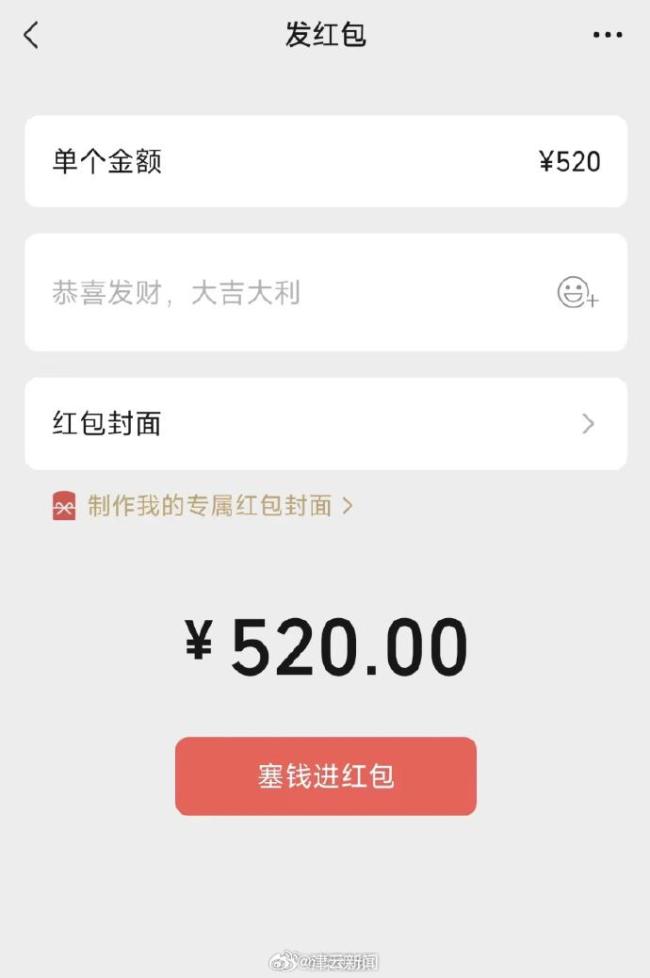Open the emoji picker icon
Viewport: 650px width, 978px height.
tap(577, 293)
